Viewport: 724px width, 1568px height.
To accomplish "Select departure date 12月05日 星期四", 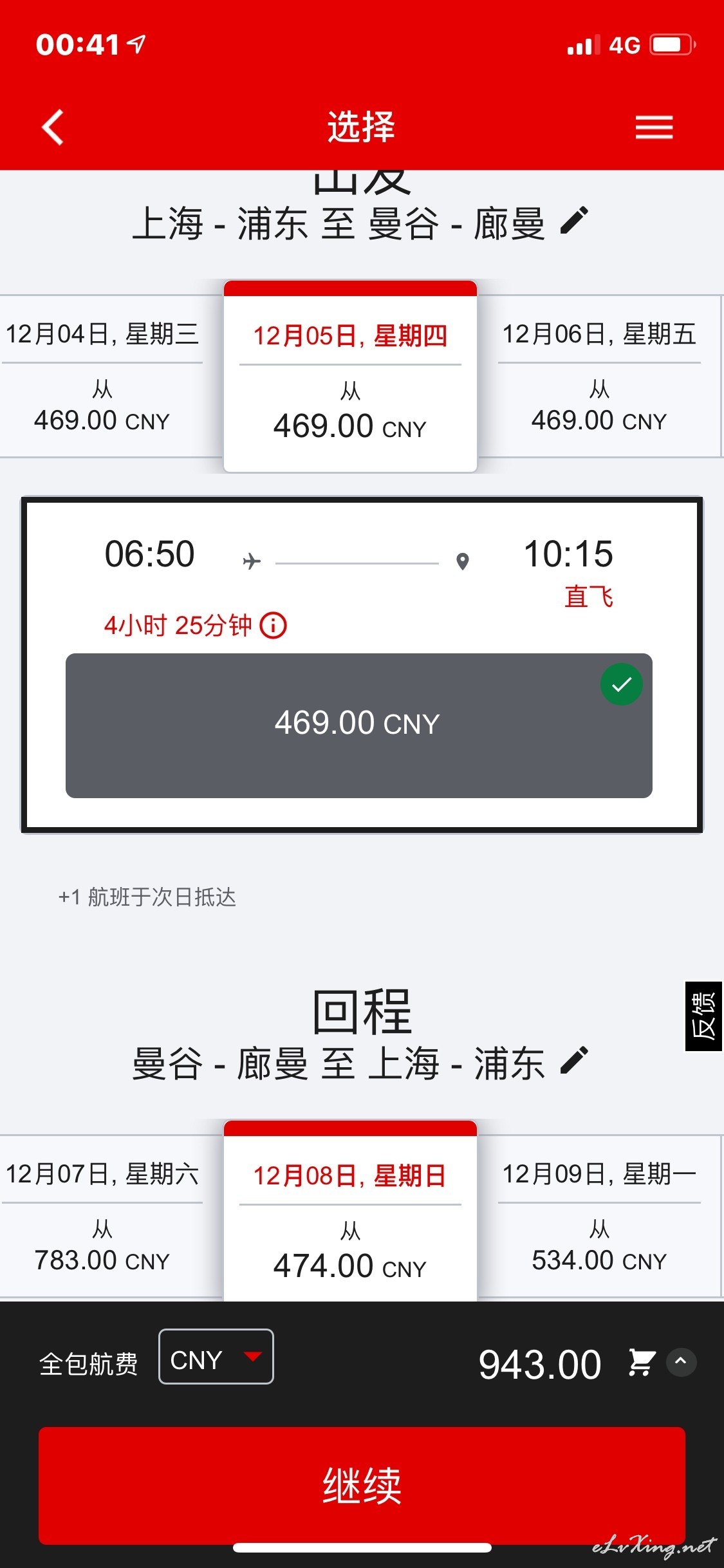I will tap(350, 377).
